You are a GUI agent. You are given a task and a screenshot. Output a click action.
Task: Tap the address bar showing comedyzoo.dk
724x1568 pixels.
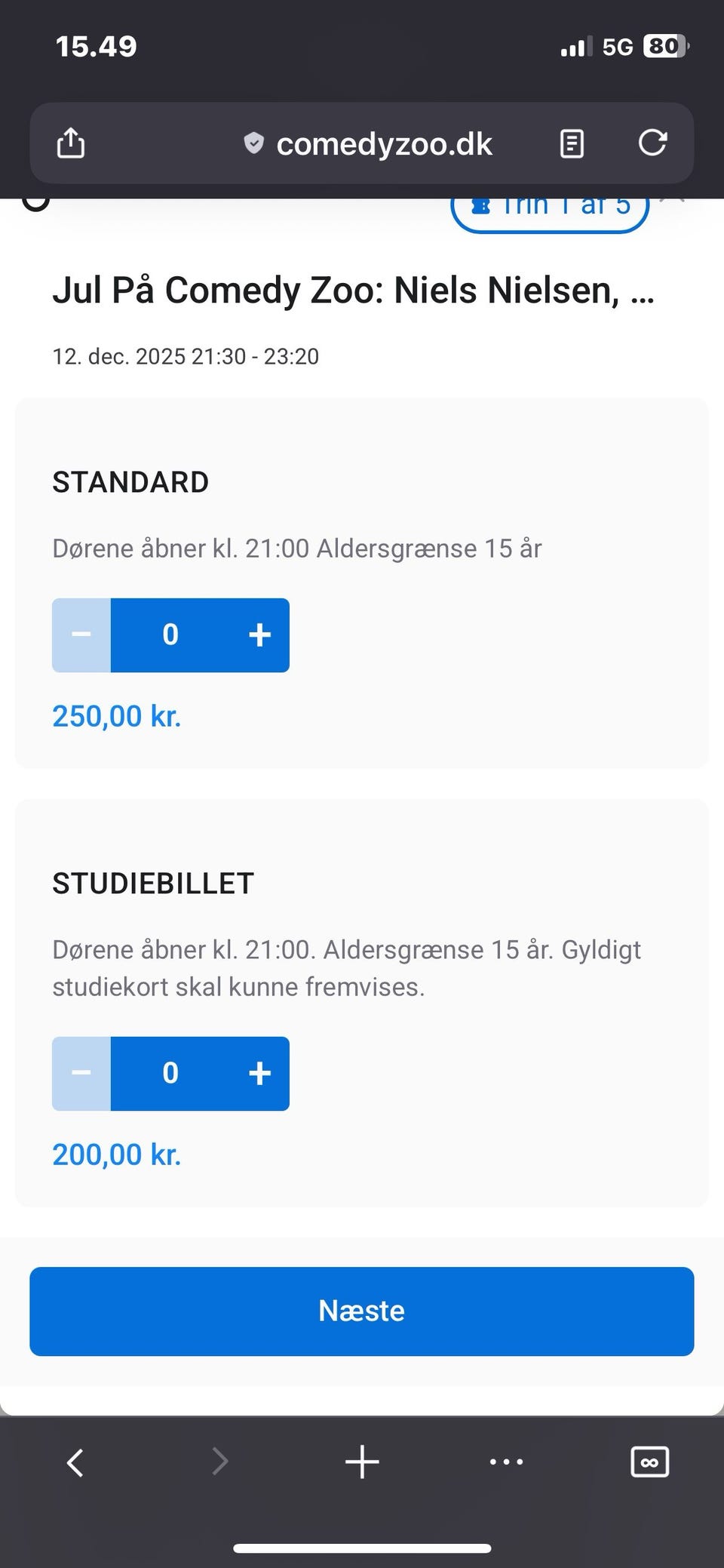384,143
